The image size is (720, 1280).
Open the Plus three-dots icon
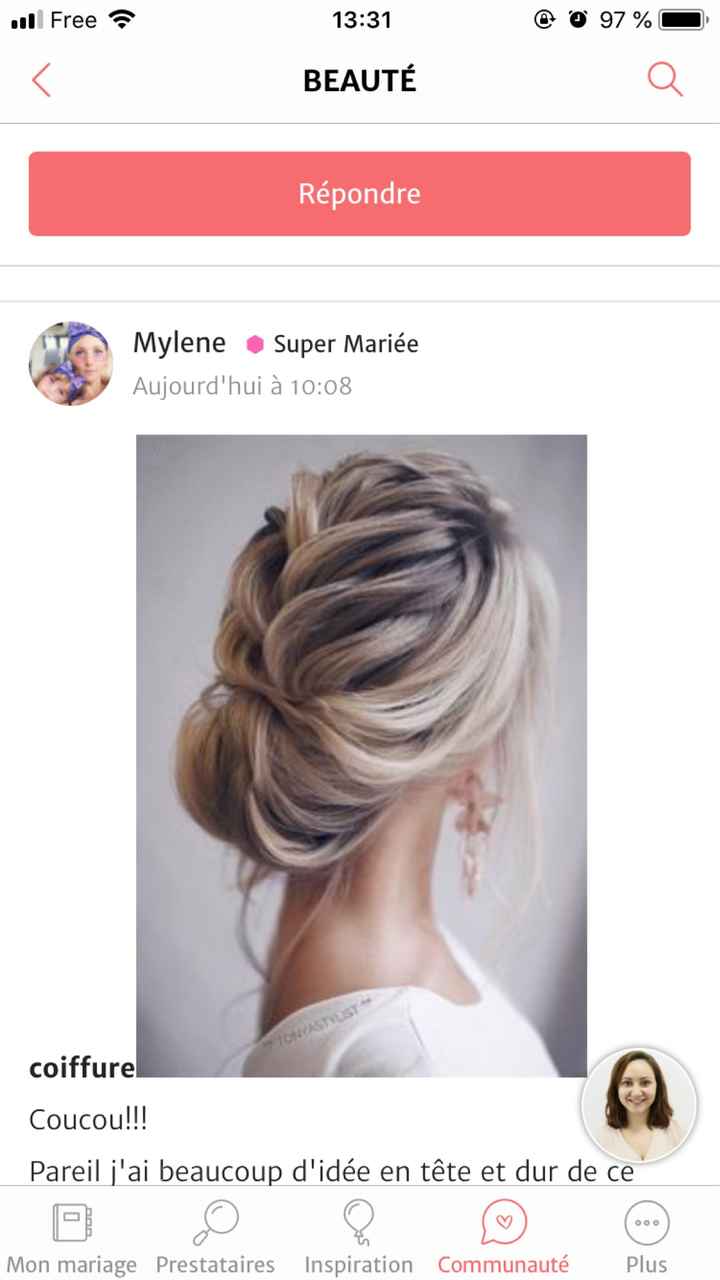pyautogui.click(x=646, y=1222)
